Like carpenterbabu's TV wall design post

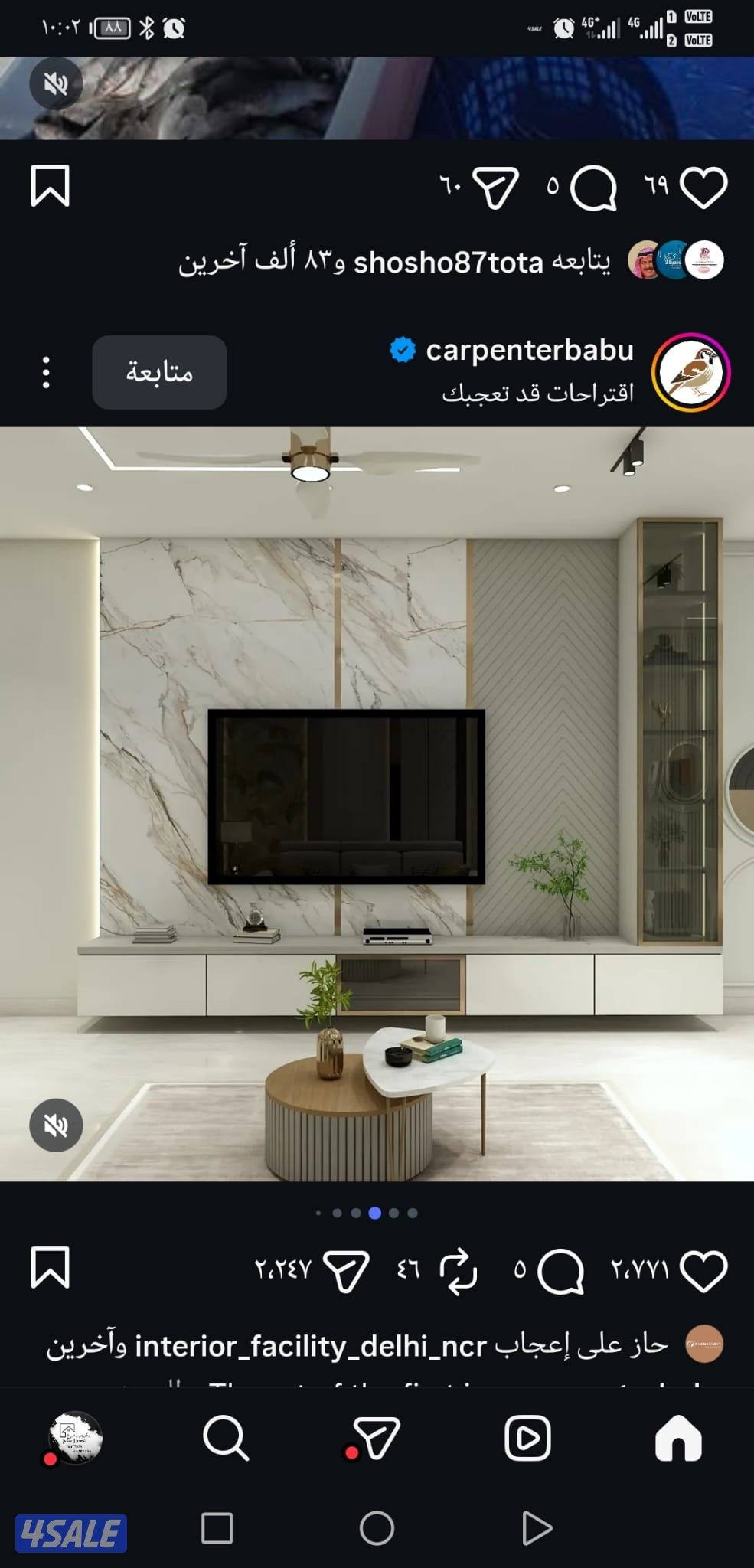(703, 1270)
